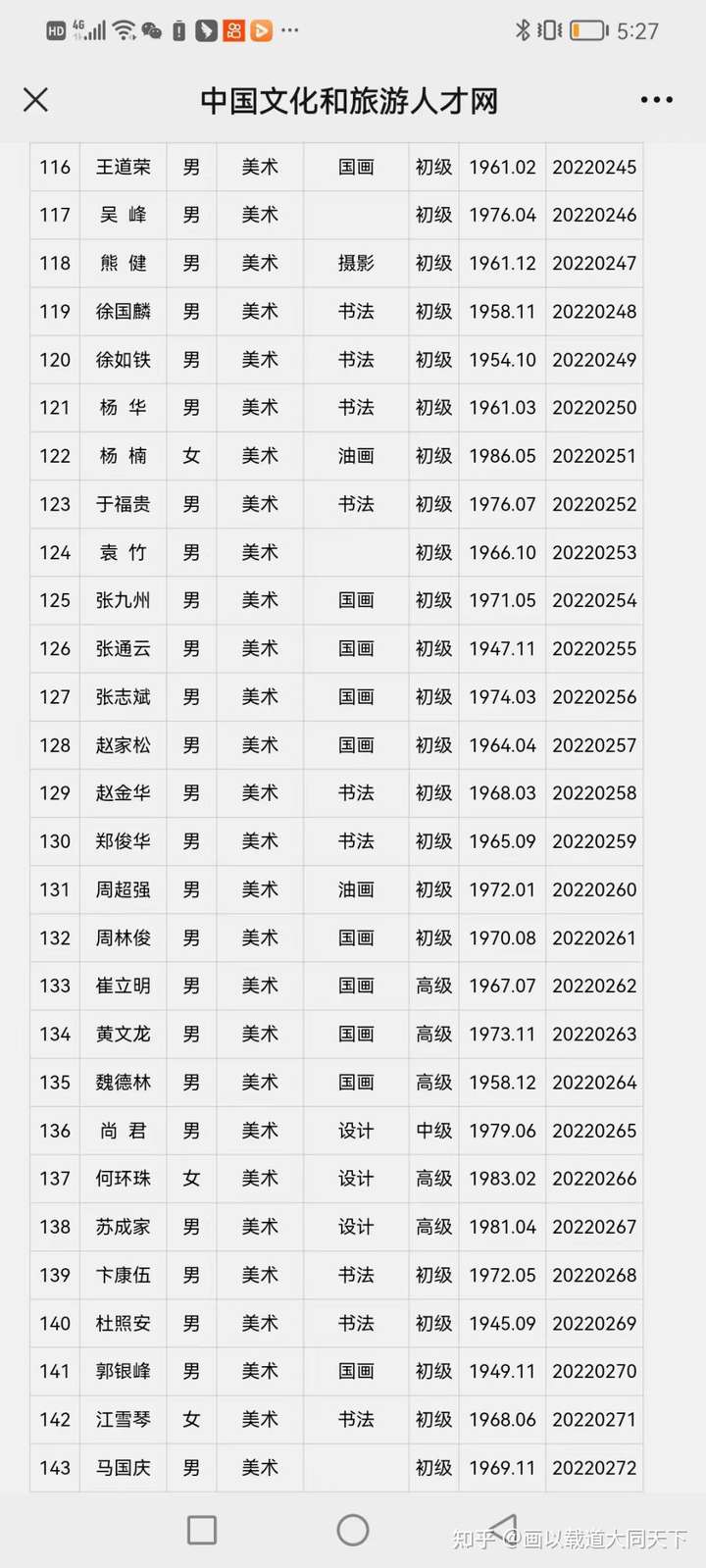Close the 中国文化和旅游人才网 page
The image size is (706, 1568).
[x=35, y=99]
